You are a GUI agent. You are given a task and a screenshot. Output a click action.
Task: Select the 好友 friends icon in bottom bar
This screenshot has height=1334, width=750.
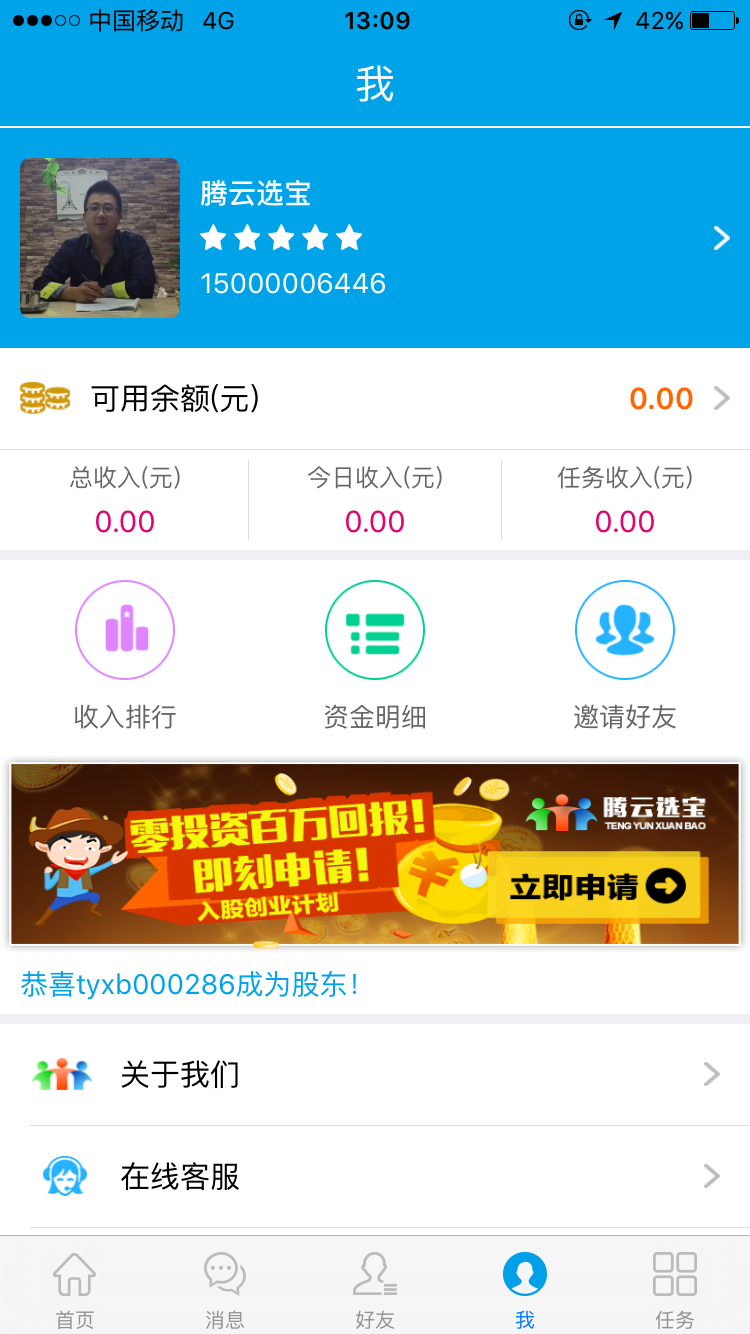(374, 1284)
